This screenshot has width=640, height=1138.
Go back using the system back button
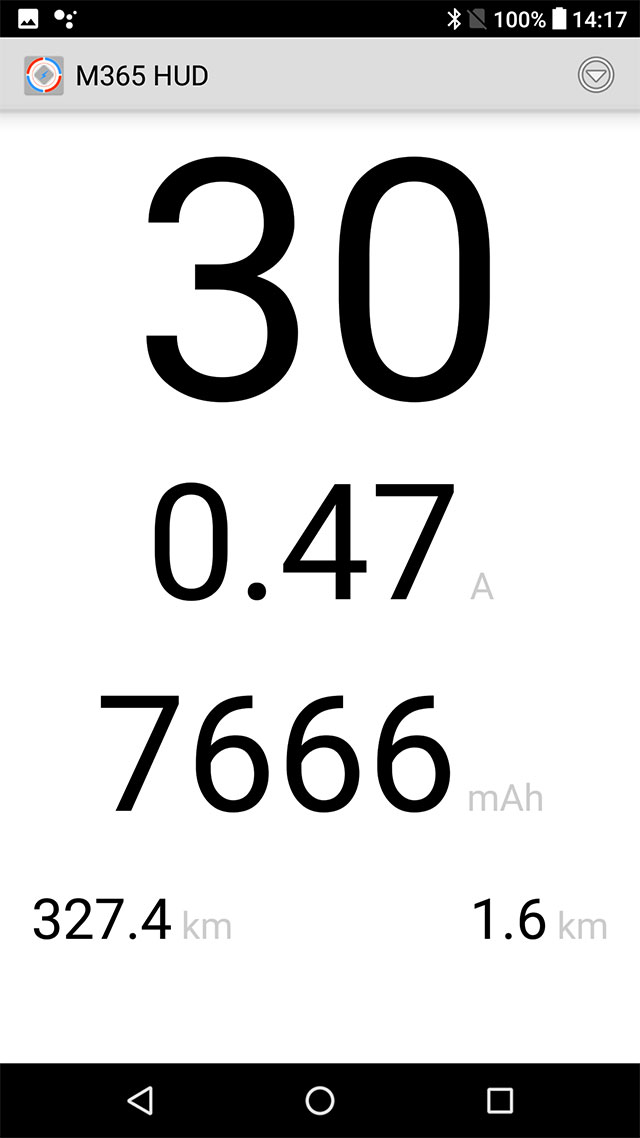point(140,1100)
